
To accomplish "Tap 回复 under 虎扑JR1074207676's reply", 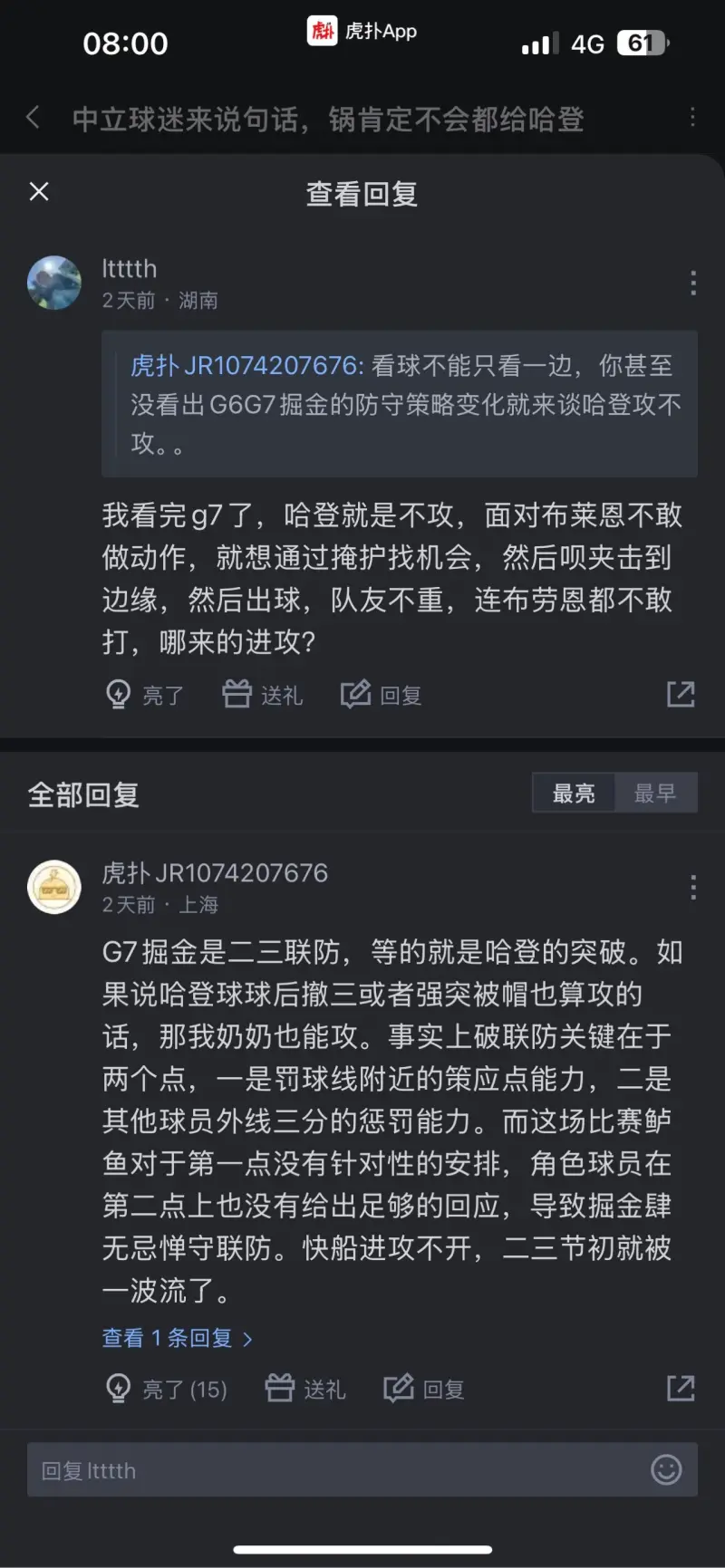I will 424,1389.
